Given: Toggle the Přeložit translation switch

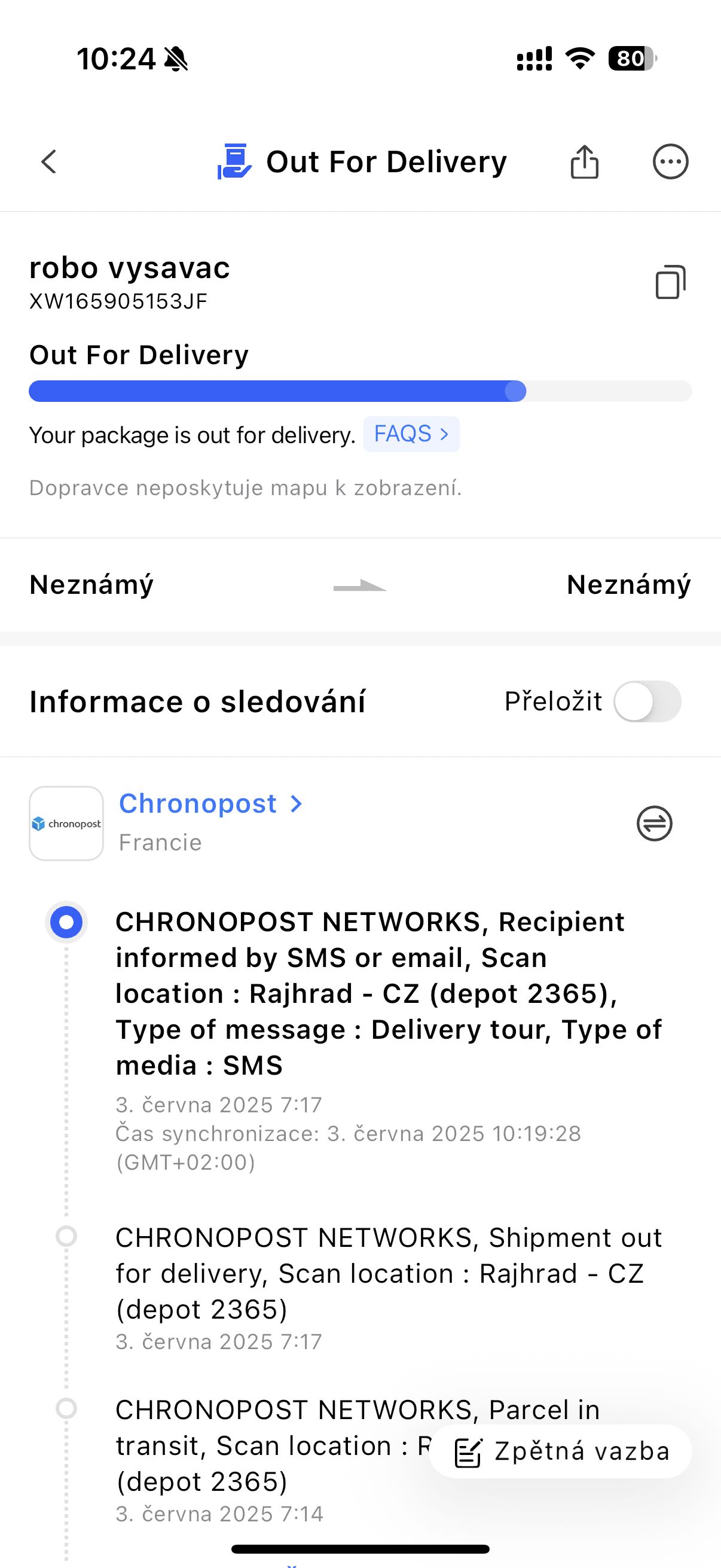Looking at the screenshot, I should tap(647, 701).
